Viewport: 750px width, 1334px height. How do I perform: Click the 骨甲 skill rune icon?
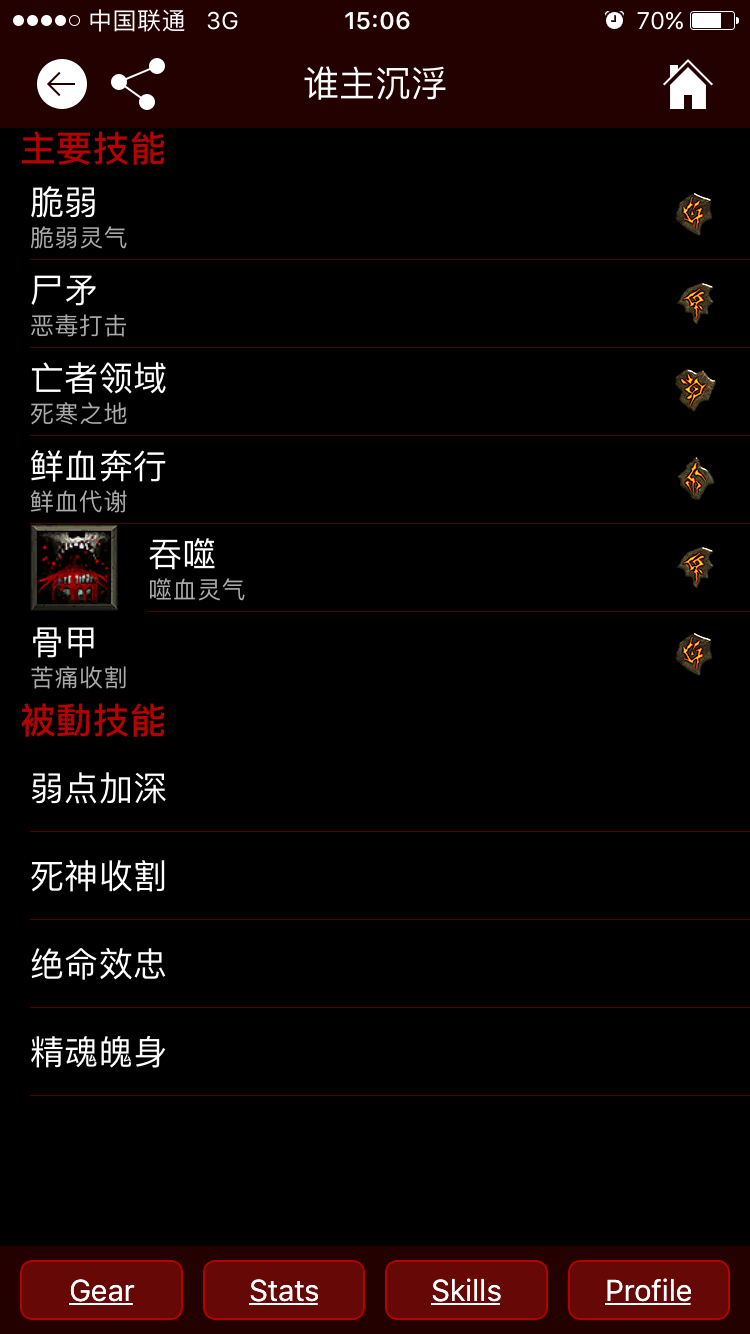click(x=695, y=653)
